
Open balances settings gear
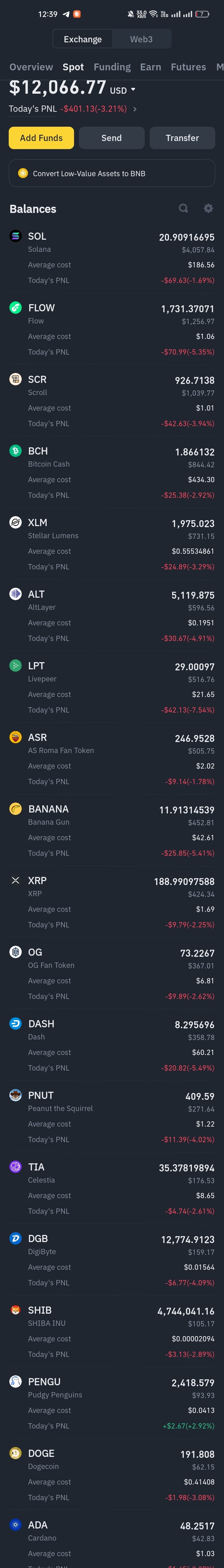click(208, 208)
